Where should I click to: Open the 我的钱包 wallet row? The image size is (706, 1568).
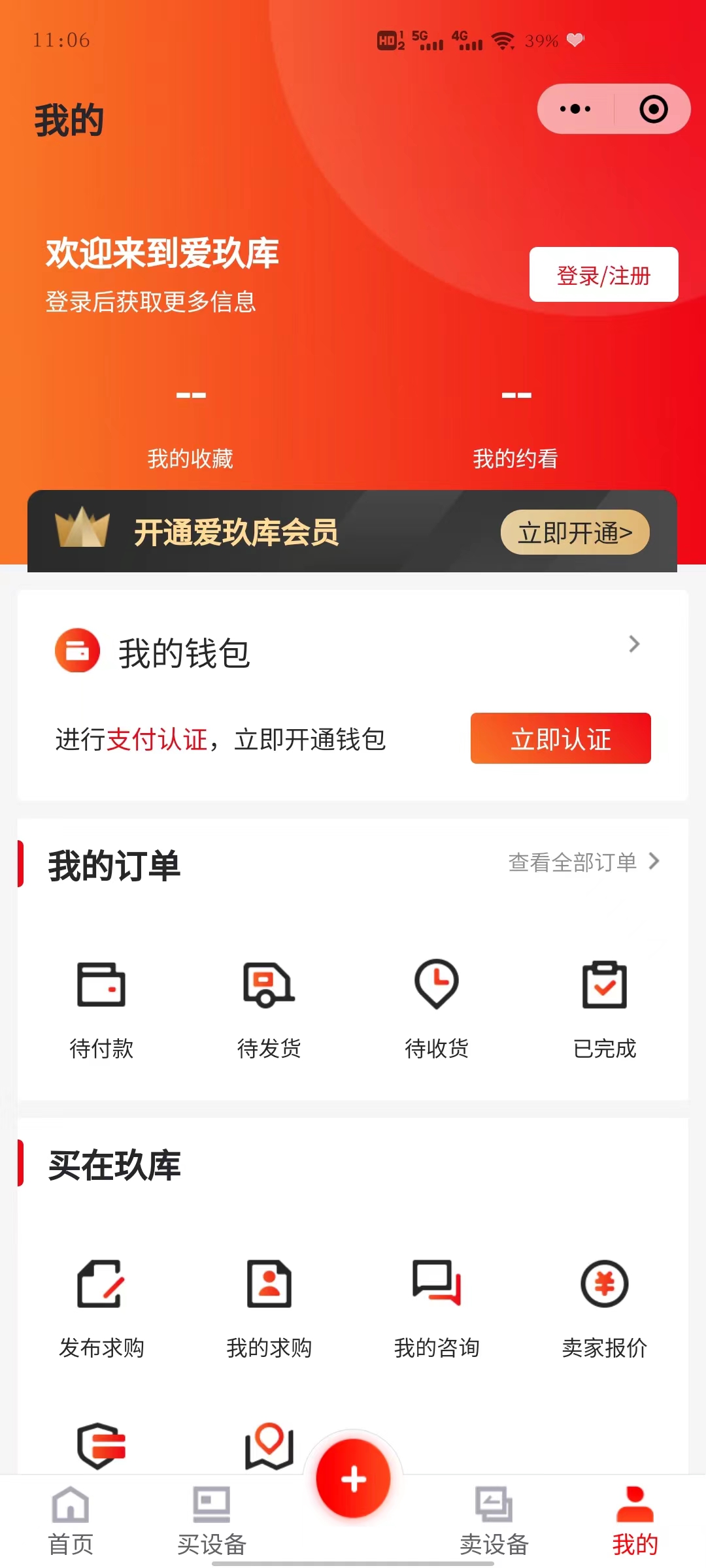(x=353, y=652)
